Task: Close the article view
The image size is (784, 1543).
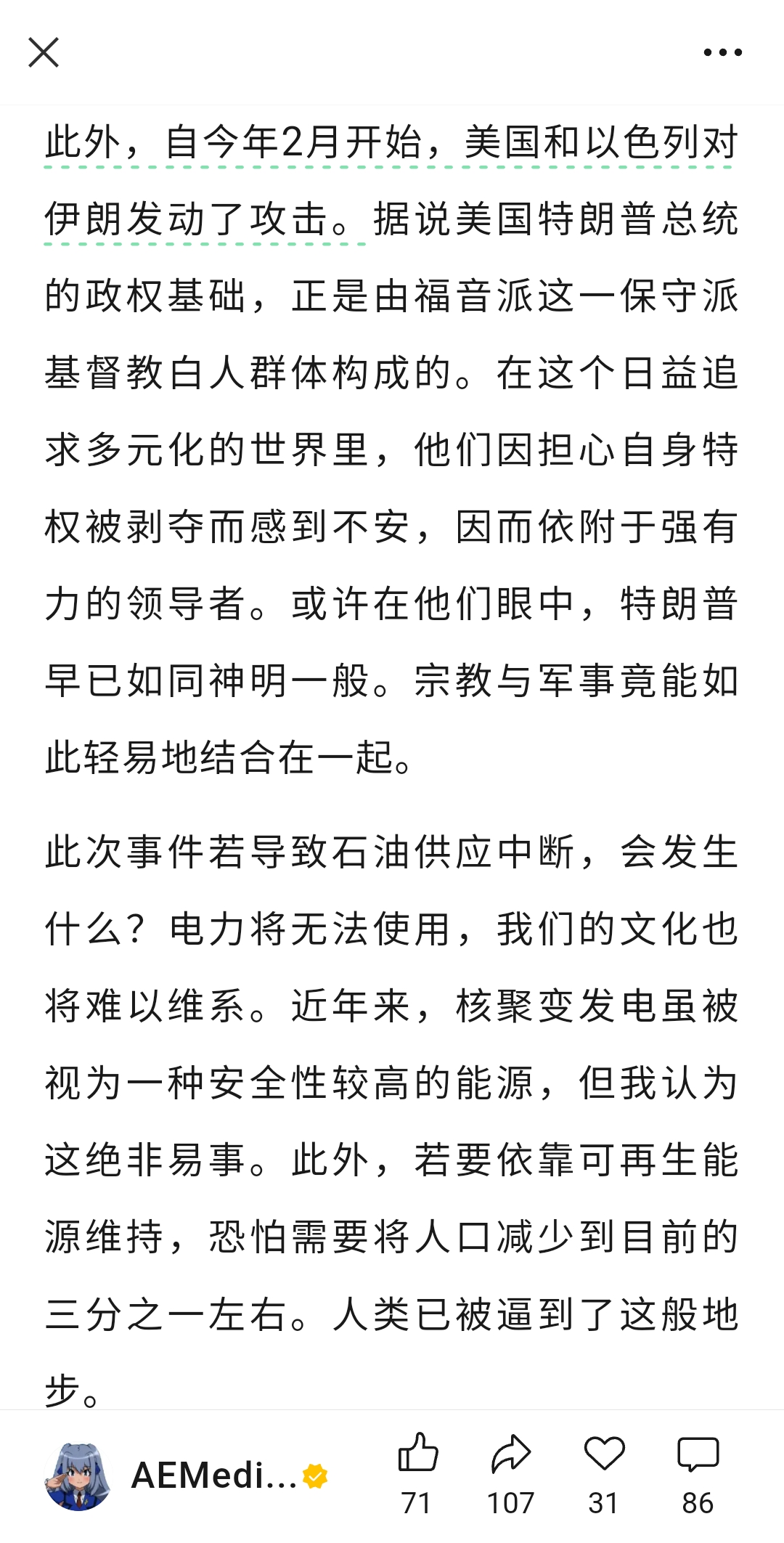Action: (44, 52)
